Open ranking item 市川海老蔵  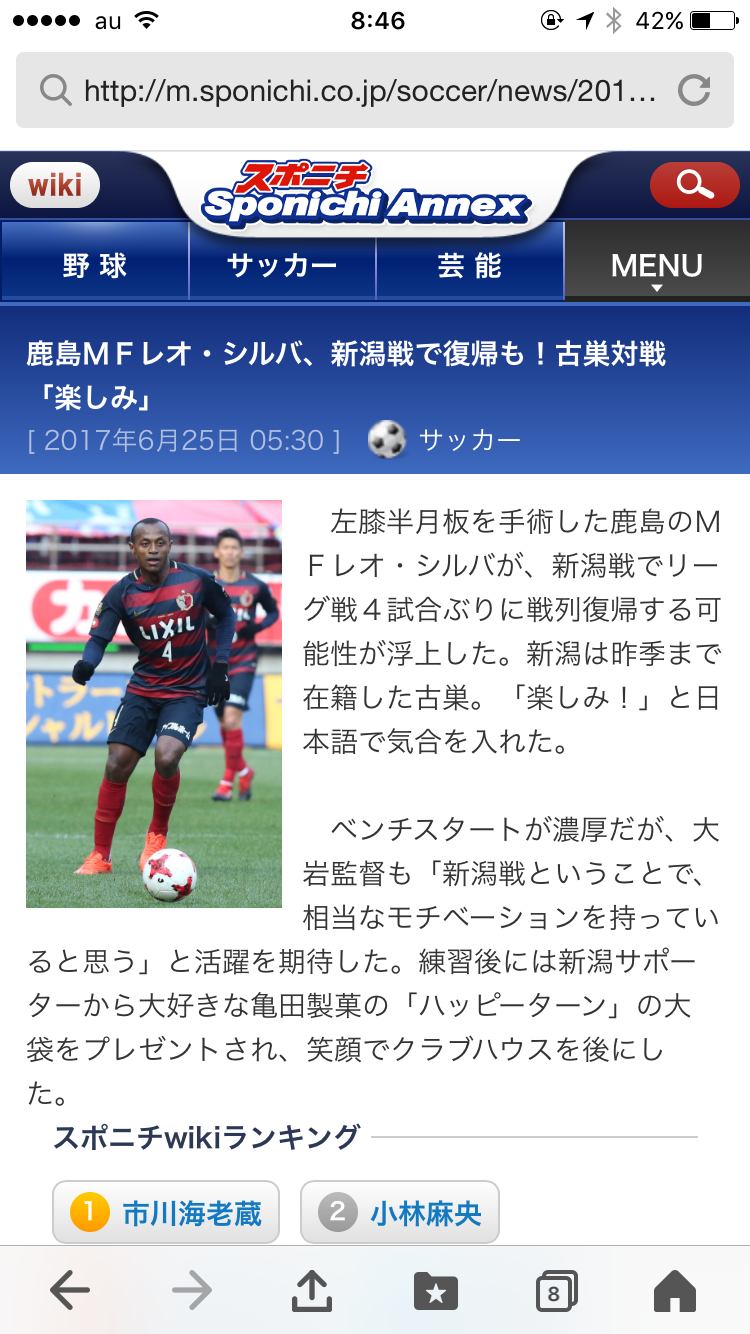(x=166, y=1213)
